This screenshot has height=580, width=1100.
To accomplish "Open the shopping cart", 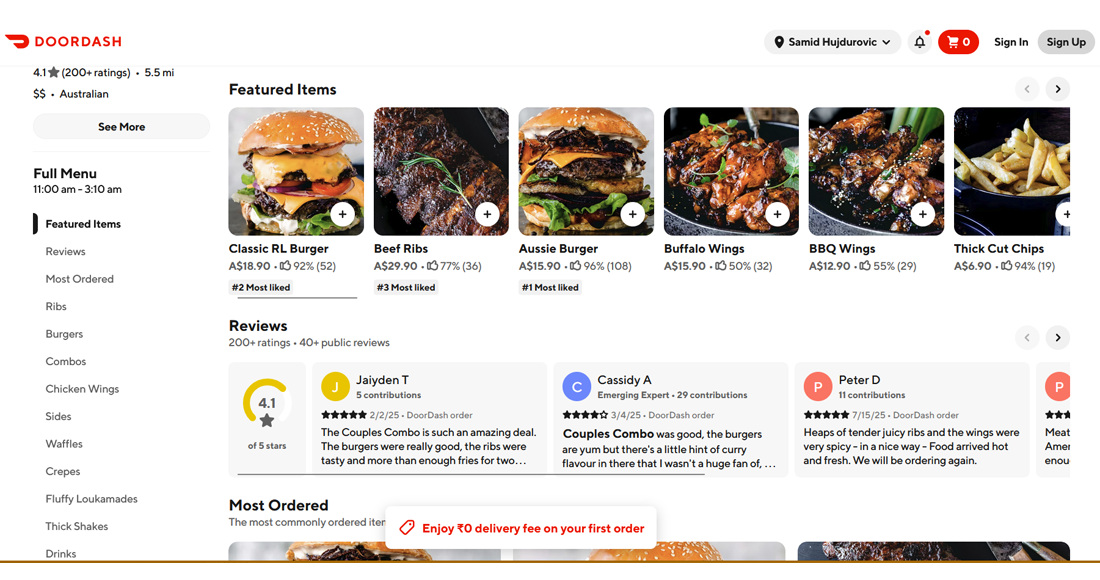I will click(958, 42).
